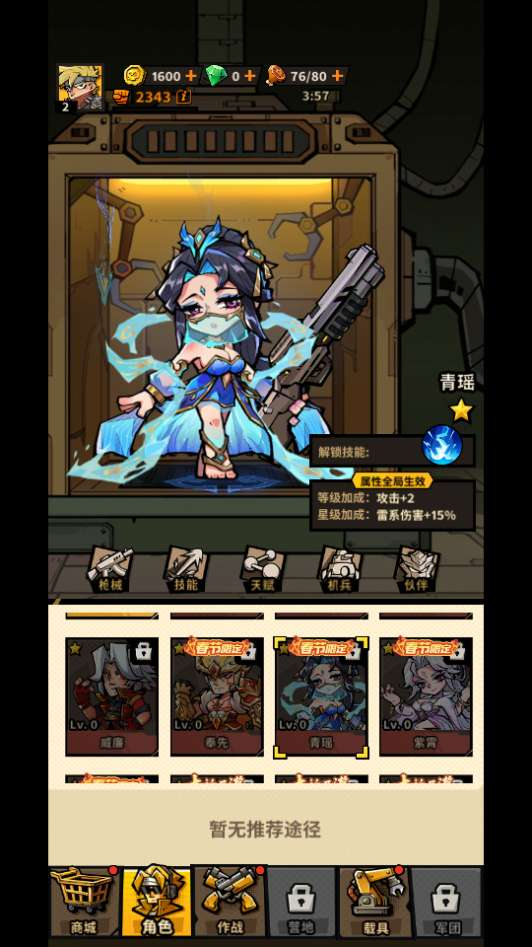
Task: View the unlockable lightning skill icon
Action: [442, 446]
